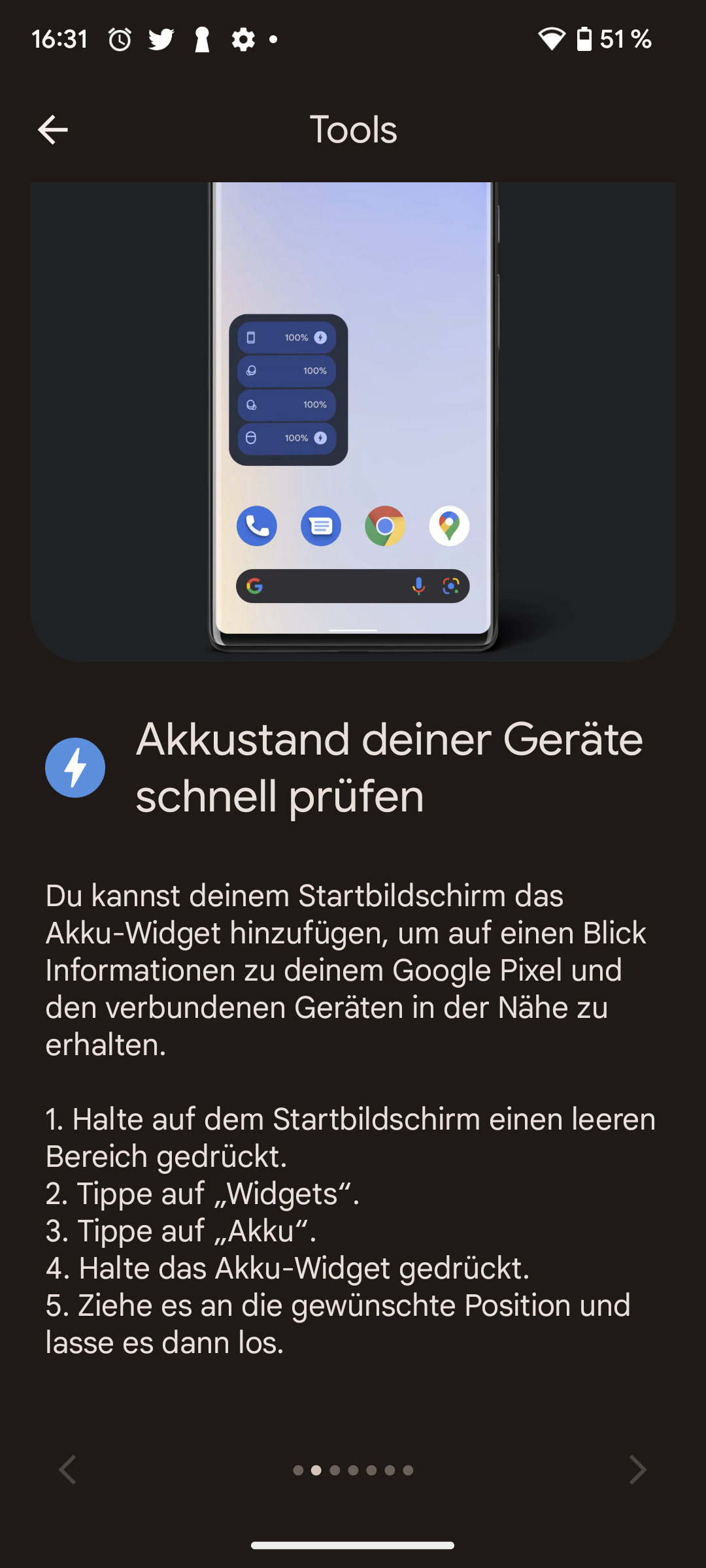Go back from the Tools page

pos(53,129)
